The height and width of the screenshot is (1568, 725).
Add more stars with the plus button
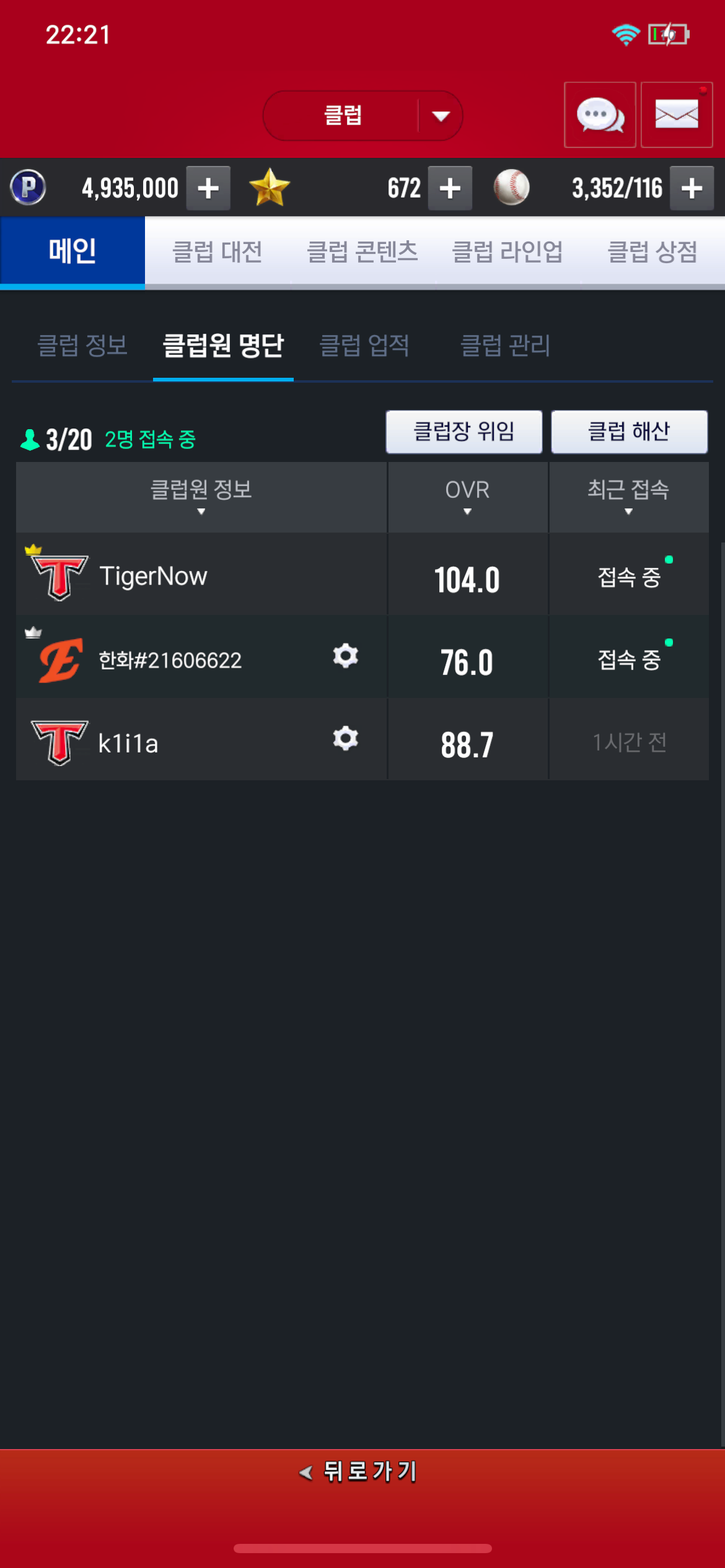coord(450,188)
